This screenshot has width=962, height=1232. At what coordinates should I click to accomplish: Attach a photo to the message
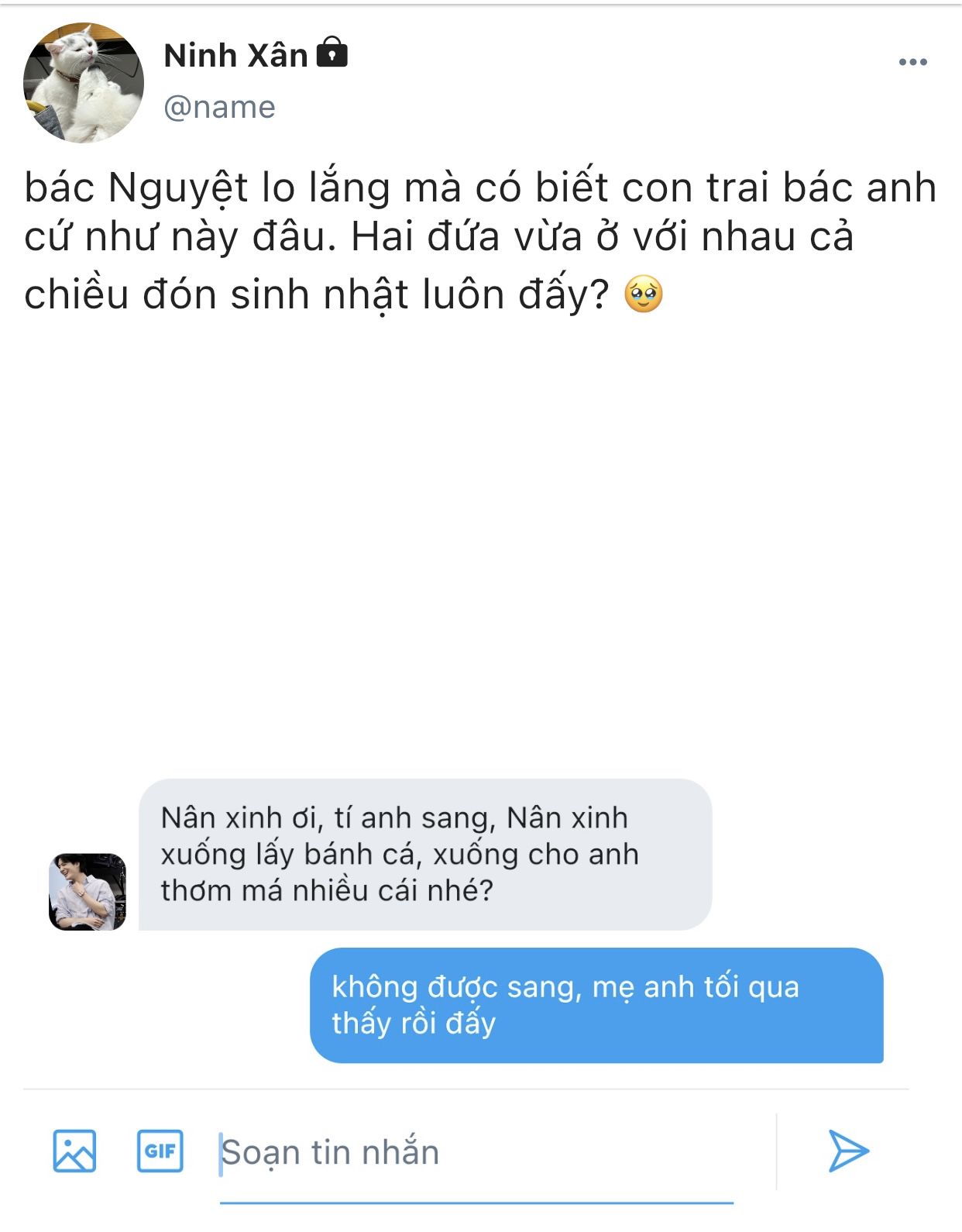74,1151
